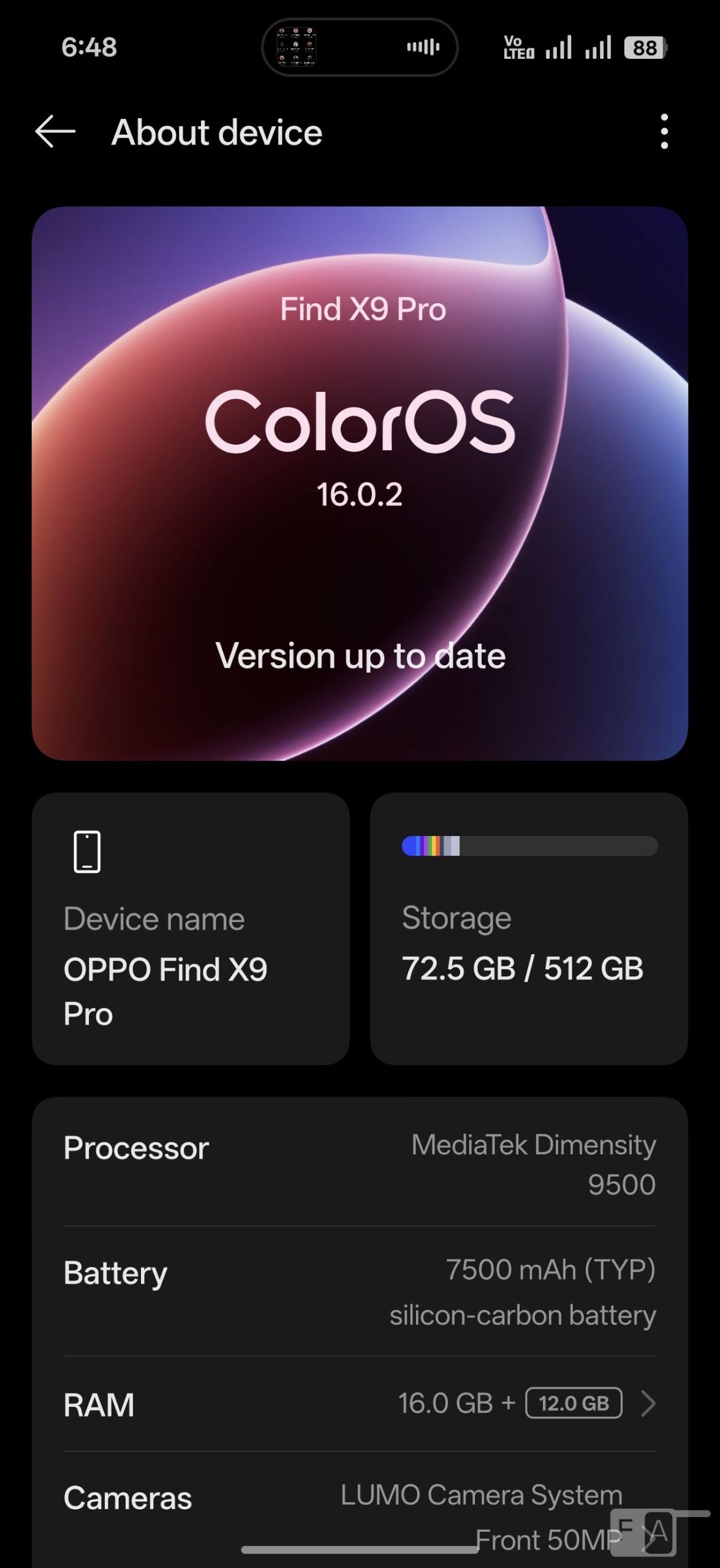Open the ColorOS 16.0.2 version card
The width and height of the screenshot is (720, 1568).
tap(360, 483)
